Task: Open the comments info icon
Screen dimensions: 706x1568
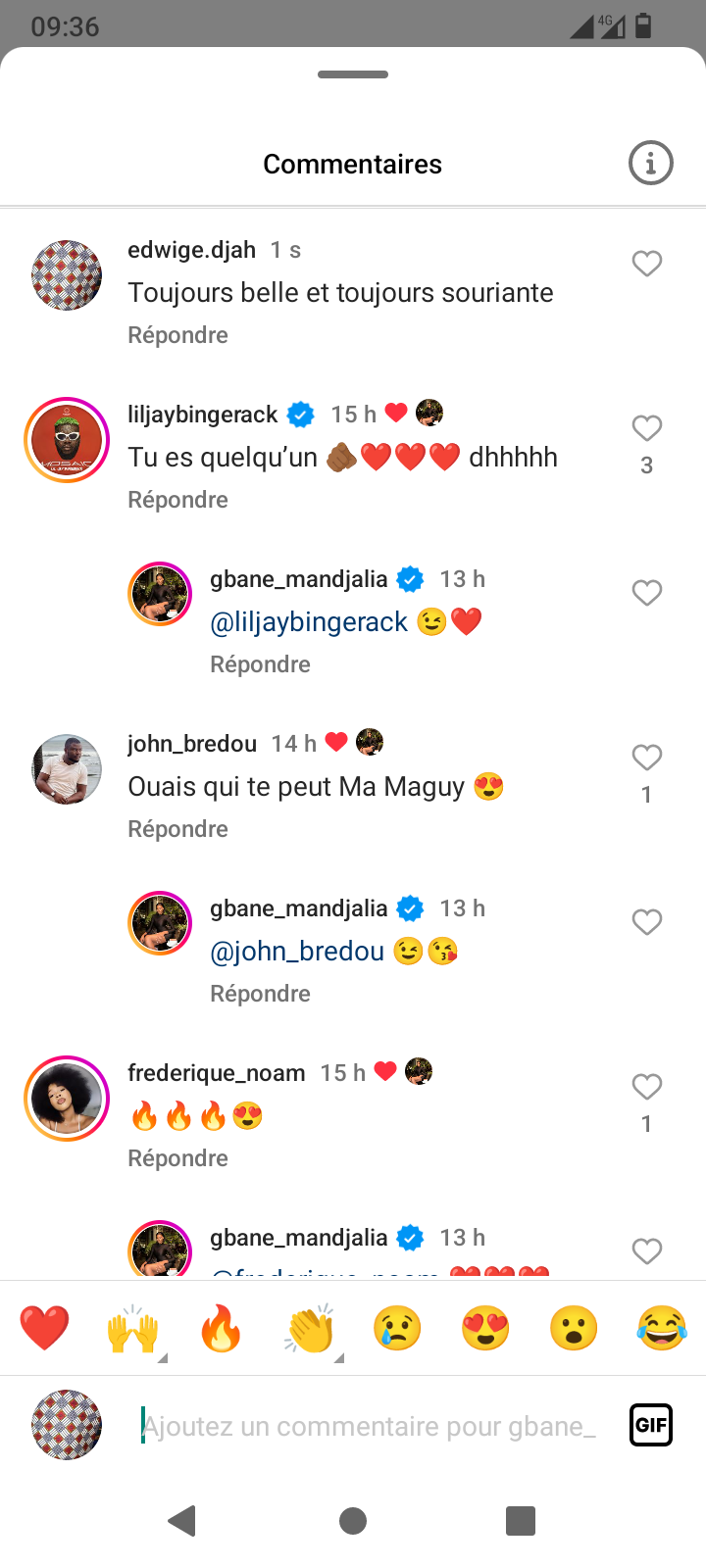Action: (x=650, y=163)
